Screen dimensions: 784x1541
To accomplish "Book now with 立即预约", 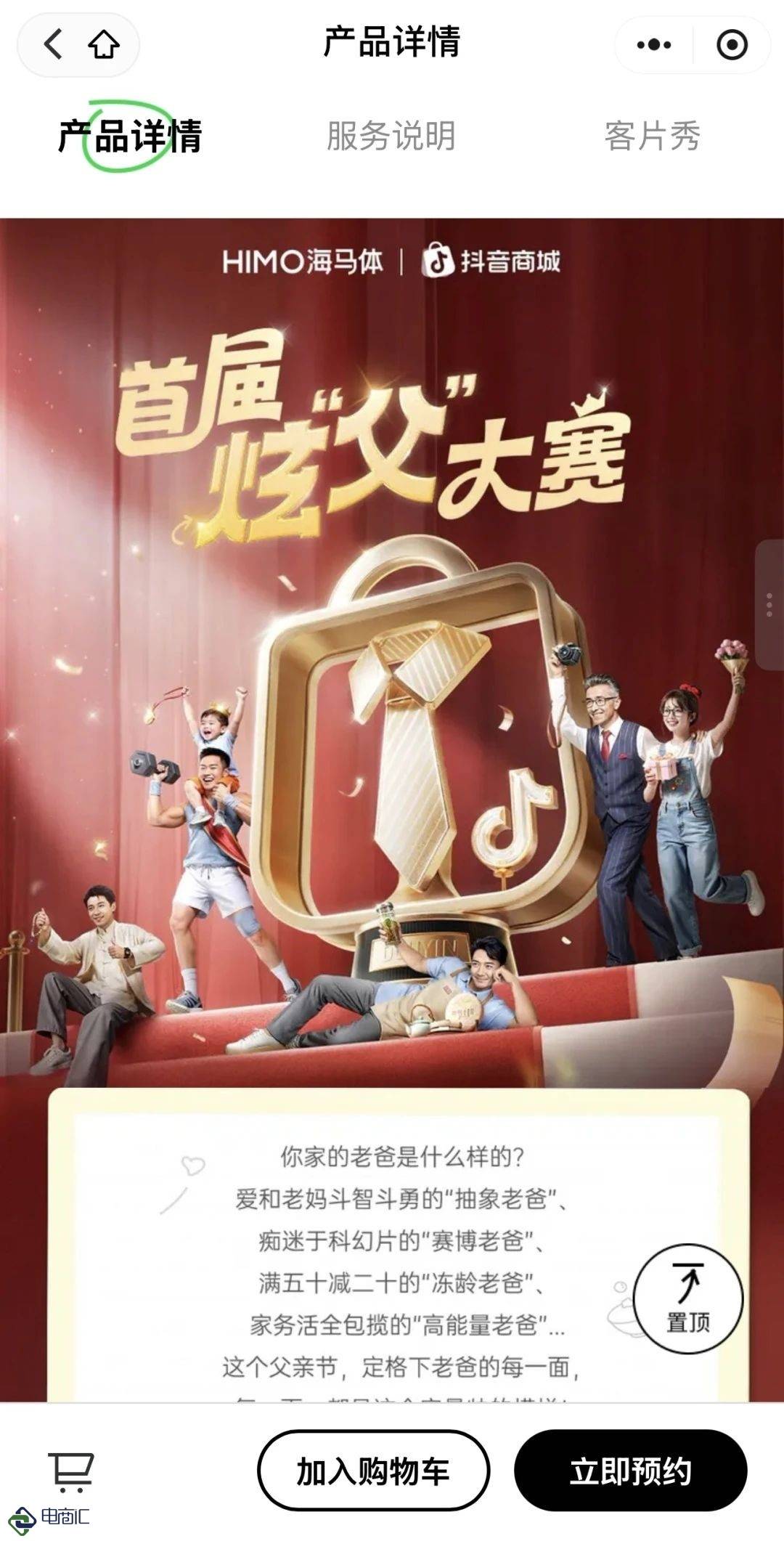I will (630, 1471).
